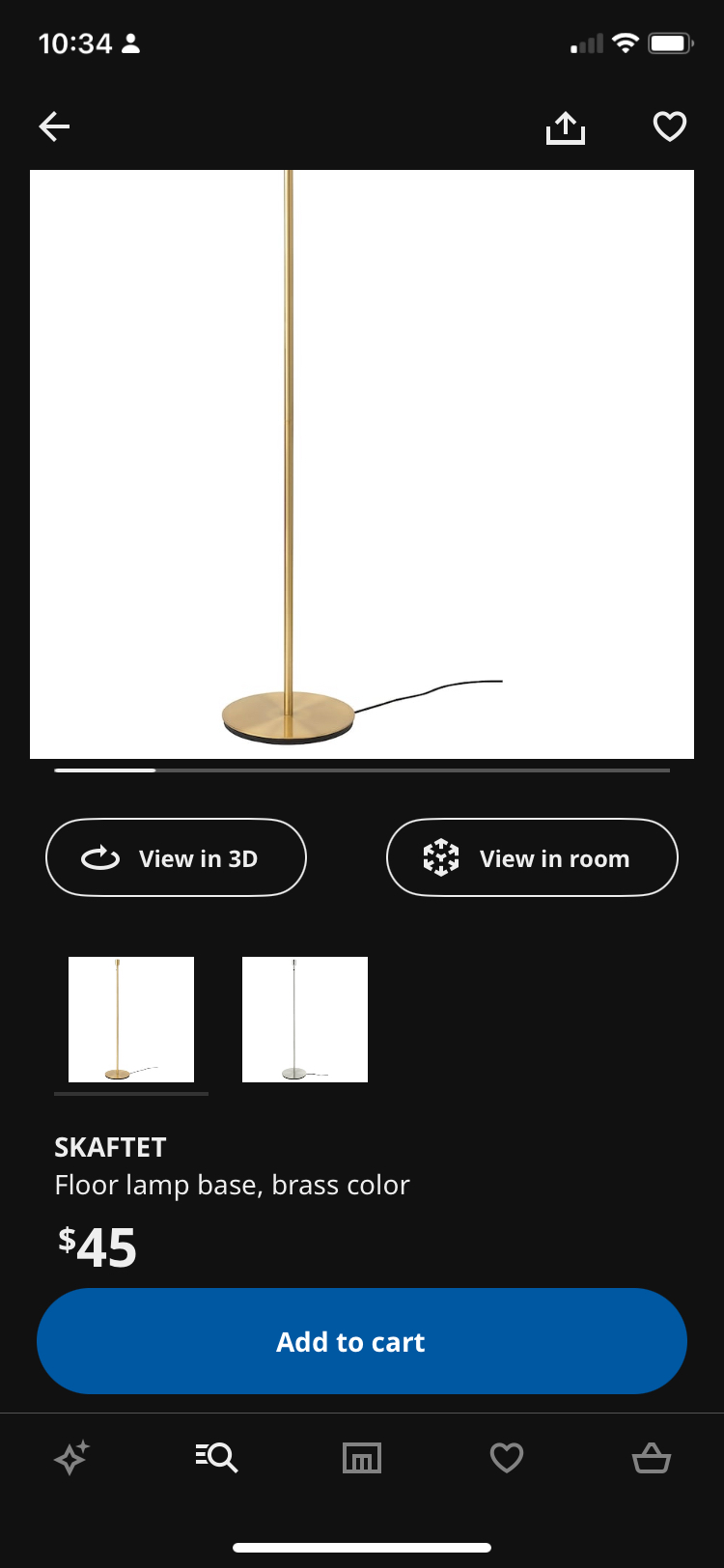Tap the price label of $45
Viewport: 724px width, 1568px height.
[97, 1246]
